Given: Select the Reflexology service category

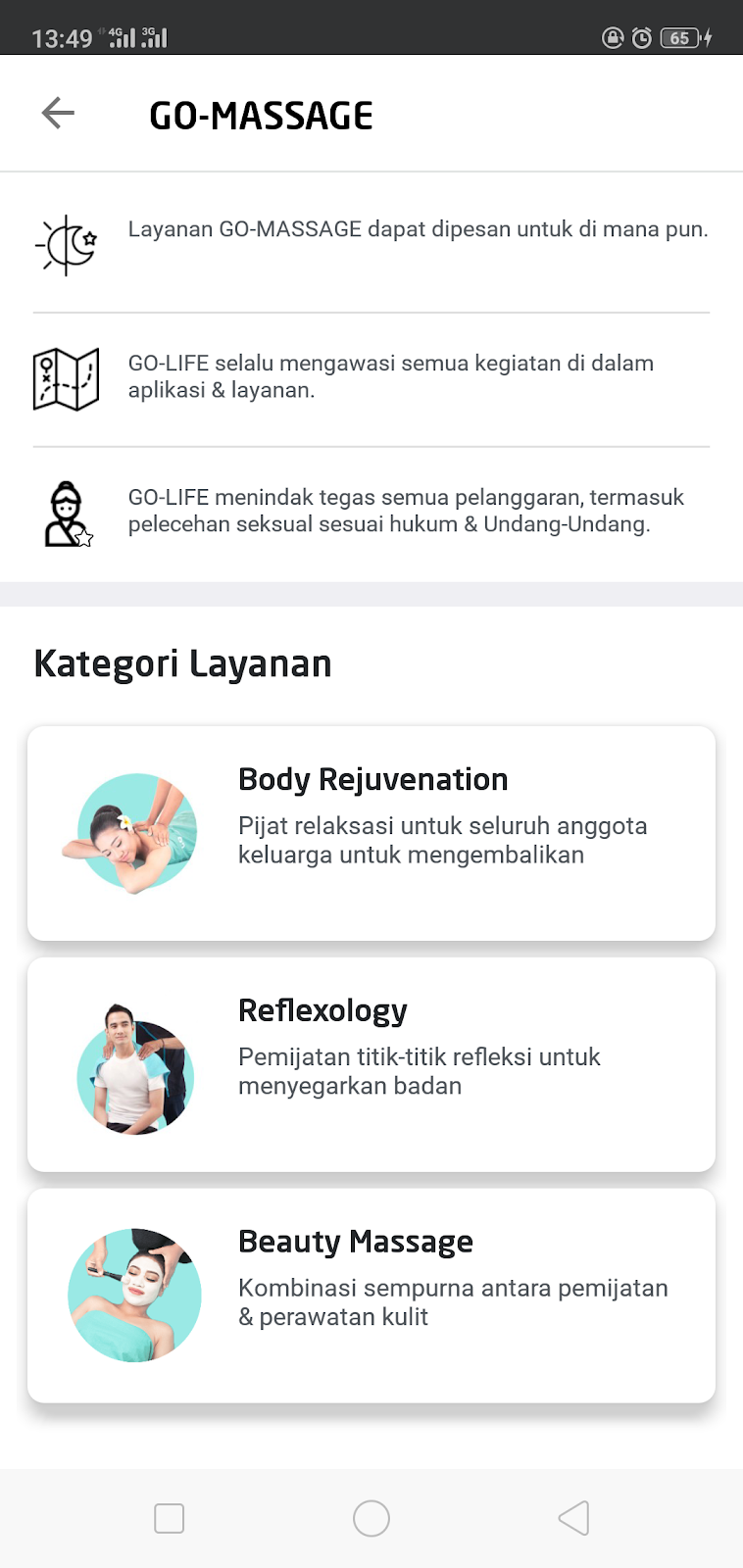Looking at the screenshot, I should [371, 1064].
